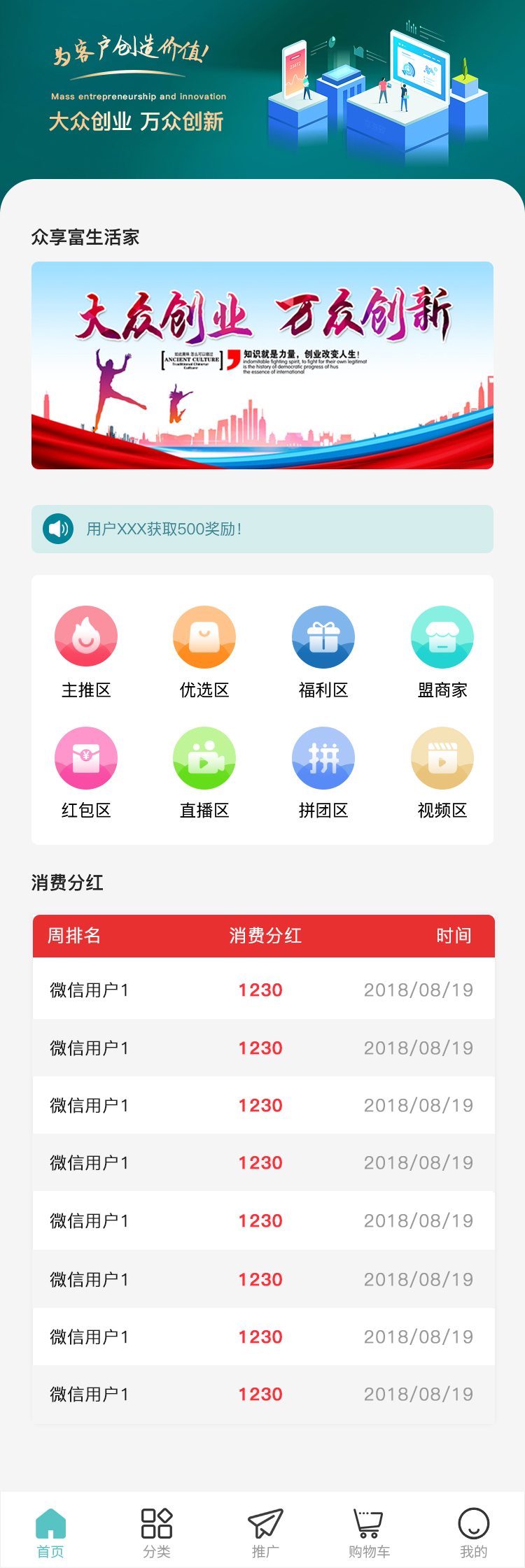Switch to the 分类 tab
The height and width of the screenshot is (1568, 525).
157,1532
